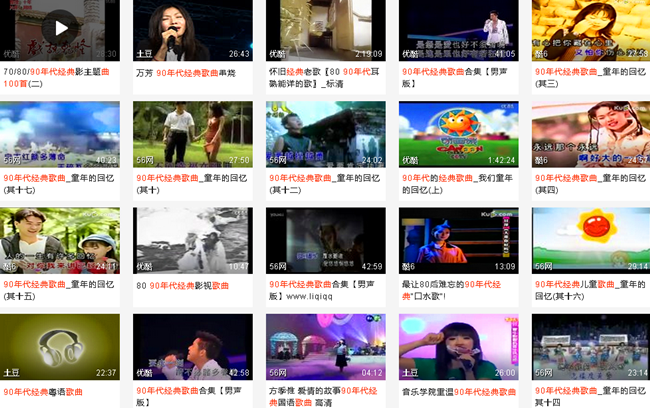Open 童年的回忆(其十七) video
This screenshot has height=408, width=650.
[60, 133]
